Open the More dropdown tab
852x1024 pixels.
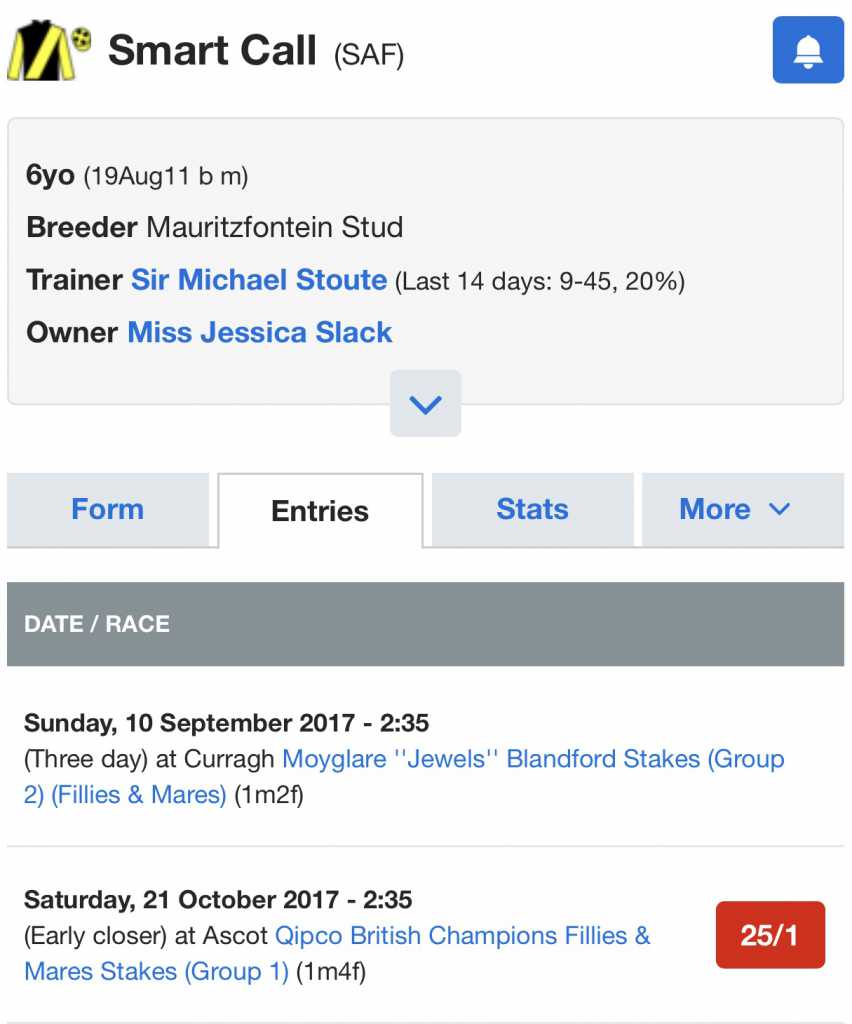[734, 509]
